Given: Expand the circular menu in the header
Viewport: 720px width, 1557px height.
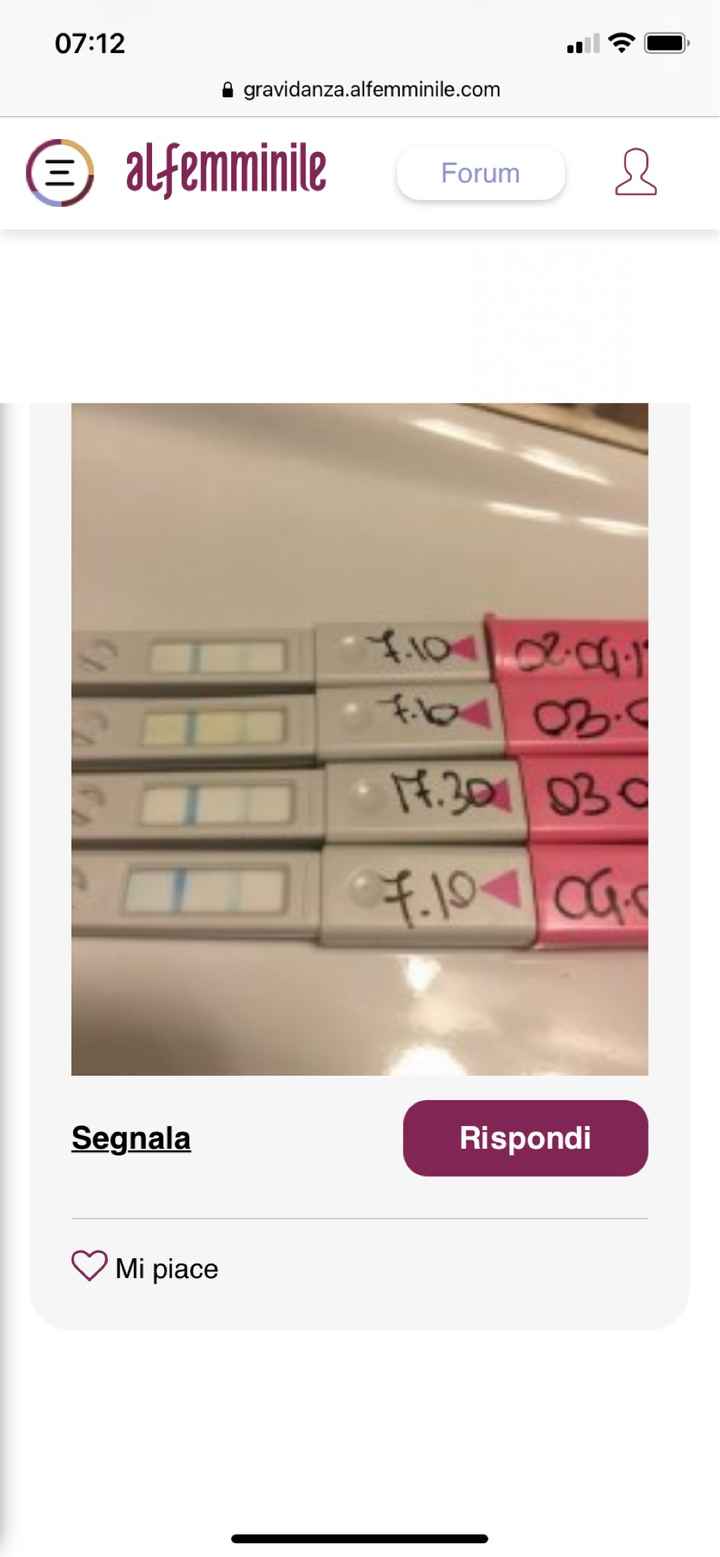Looking at the screenshot, I should 59,172.
